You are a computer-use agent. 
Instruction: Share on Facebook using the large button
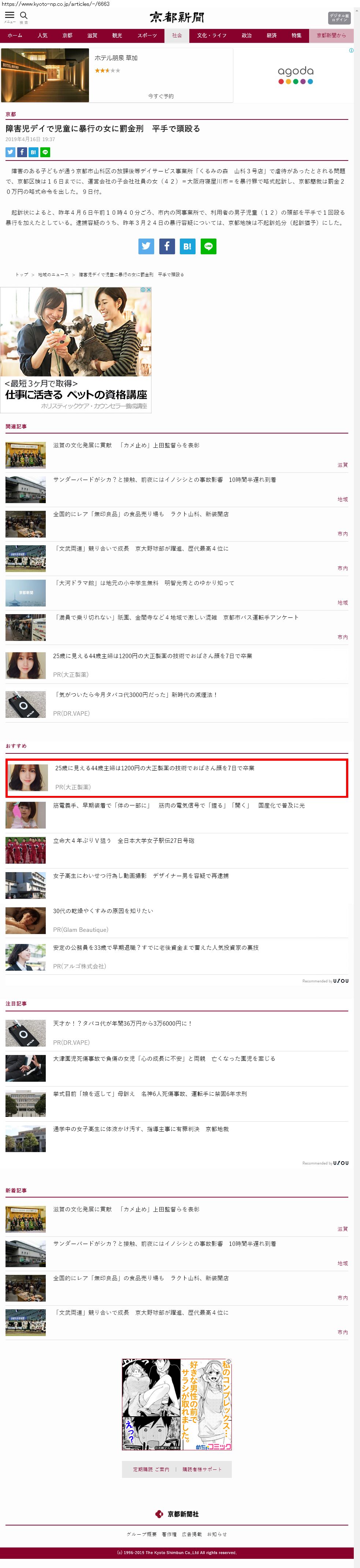[167, 246]
